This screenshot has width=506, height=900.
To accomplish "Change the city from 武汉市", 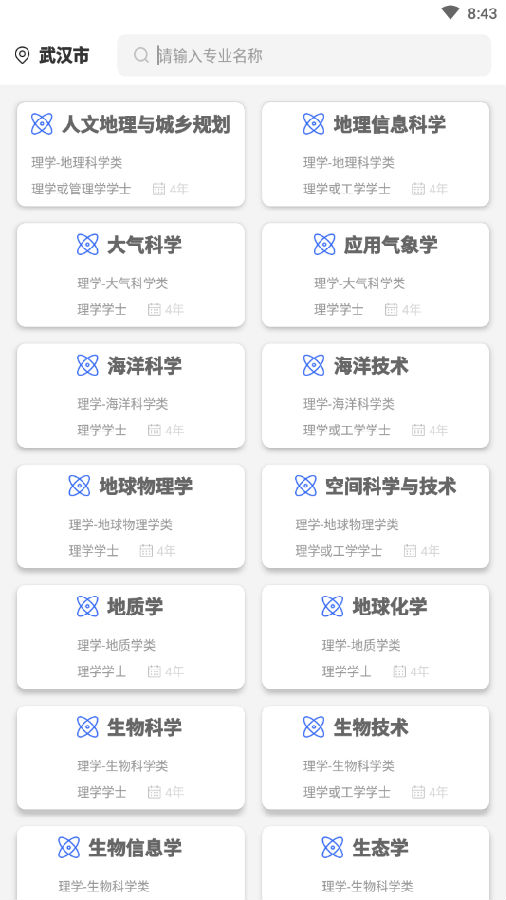I will point(52,56).
